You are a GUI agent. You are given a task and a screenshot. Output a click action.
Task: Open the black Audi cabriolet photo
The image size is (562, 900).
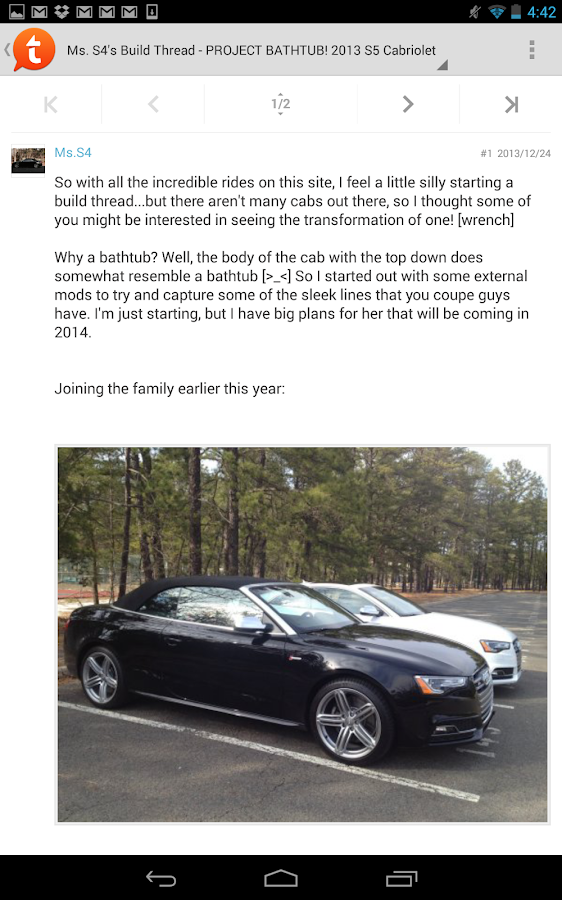(303, 634)
